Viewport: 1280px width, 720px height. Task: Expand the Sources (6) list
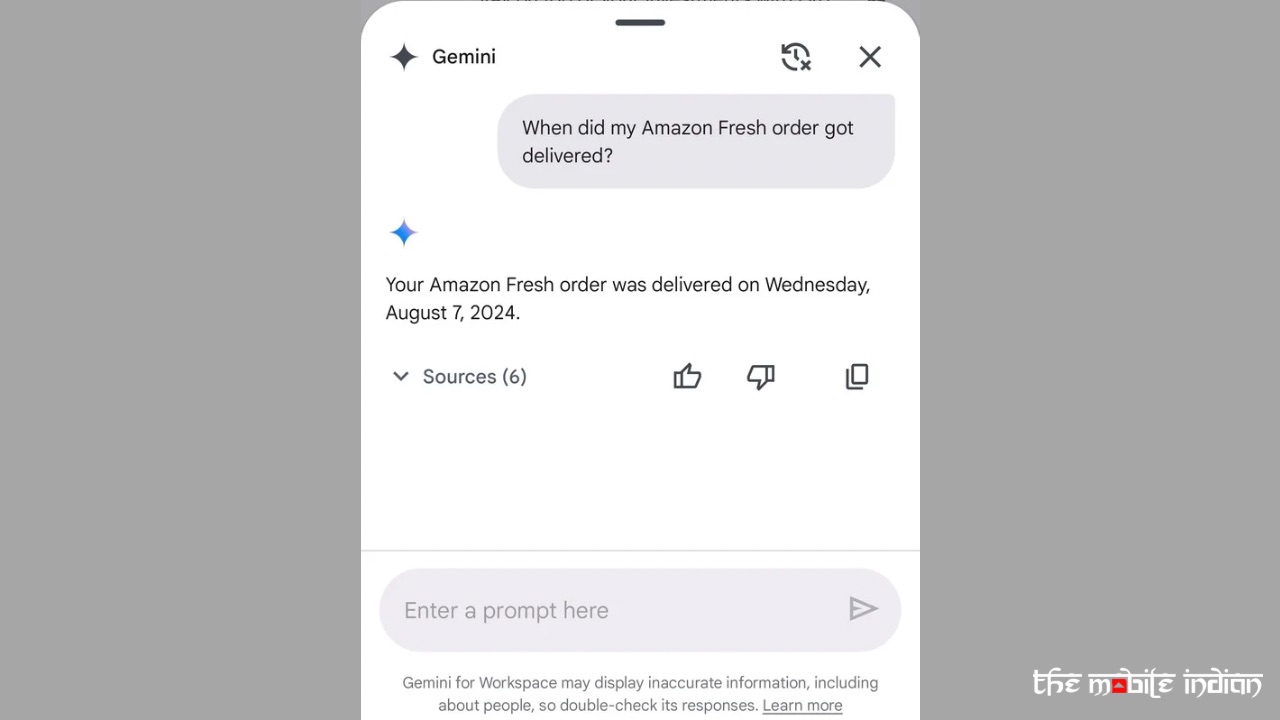pos(458,377)
